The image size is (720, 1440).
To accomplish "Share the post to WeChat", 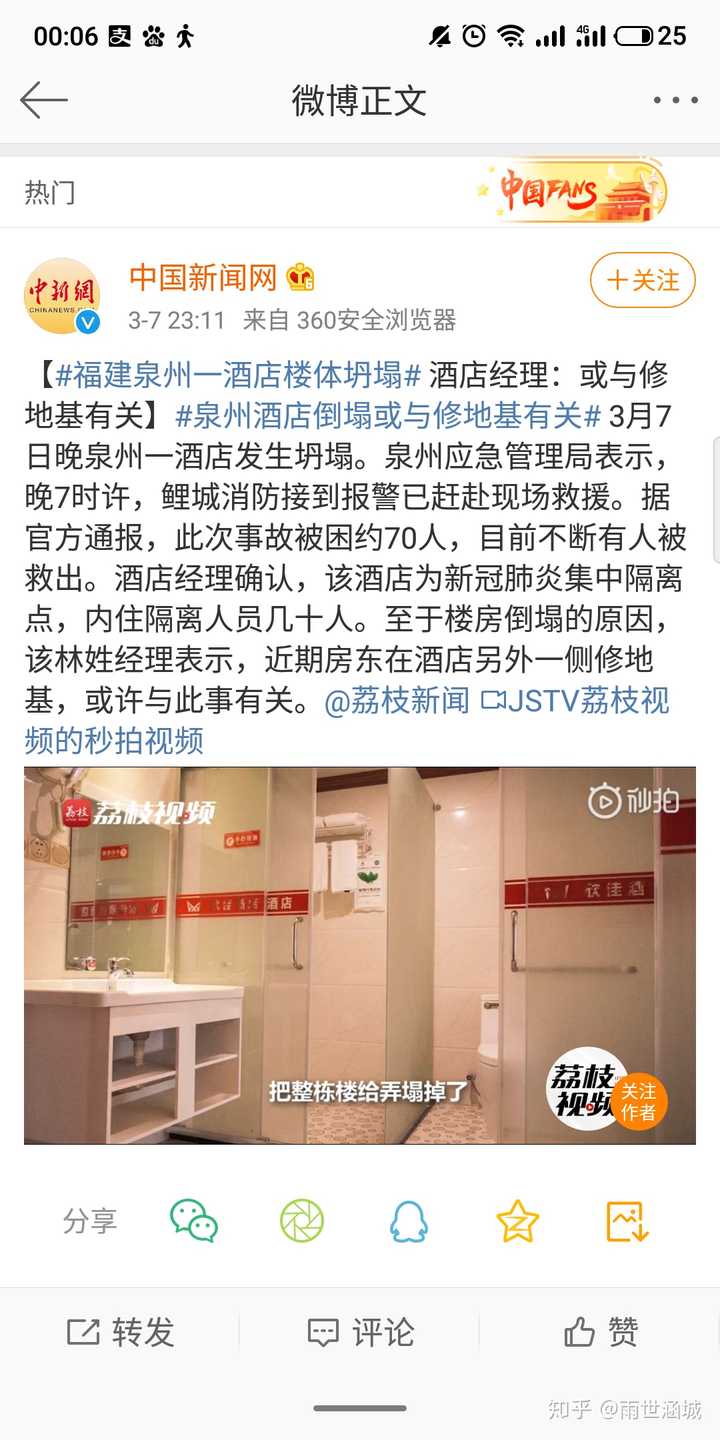I will (194, 1221).
